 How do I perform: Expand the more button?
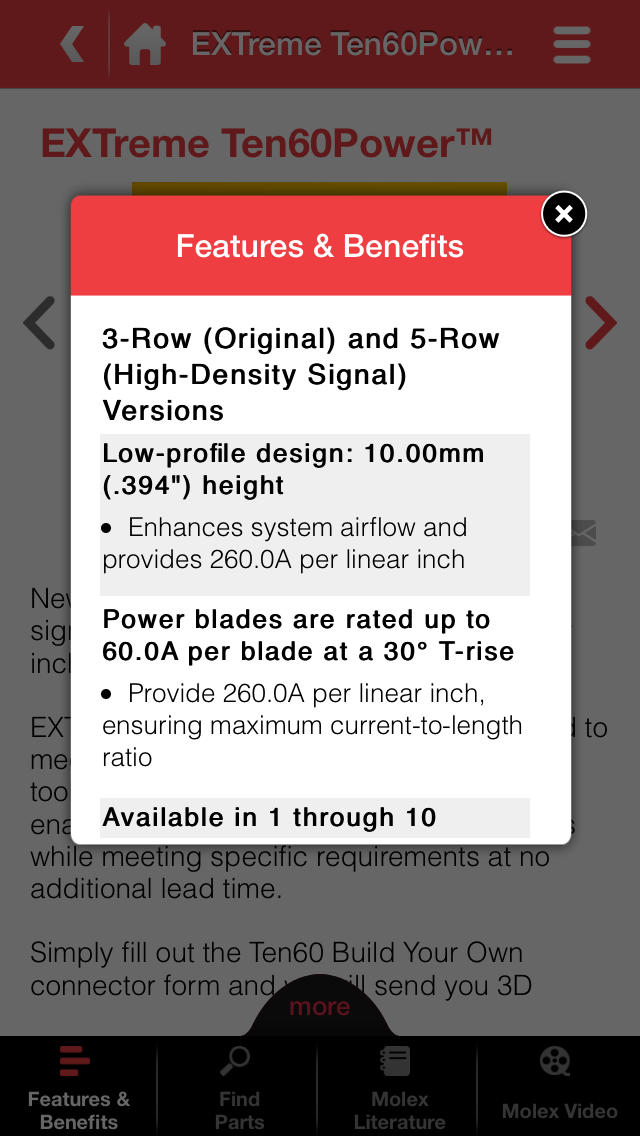point(320,1006)
